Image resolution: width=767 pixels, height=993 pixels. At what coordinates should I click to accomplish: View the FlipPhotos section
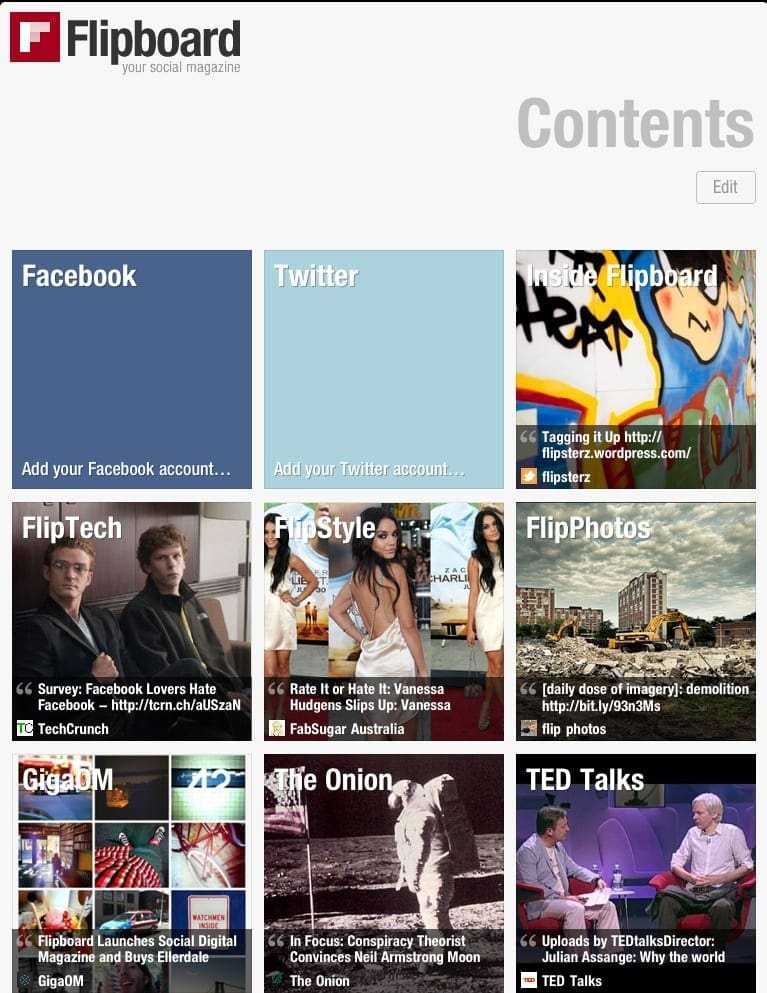[635, 620]
